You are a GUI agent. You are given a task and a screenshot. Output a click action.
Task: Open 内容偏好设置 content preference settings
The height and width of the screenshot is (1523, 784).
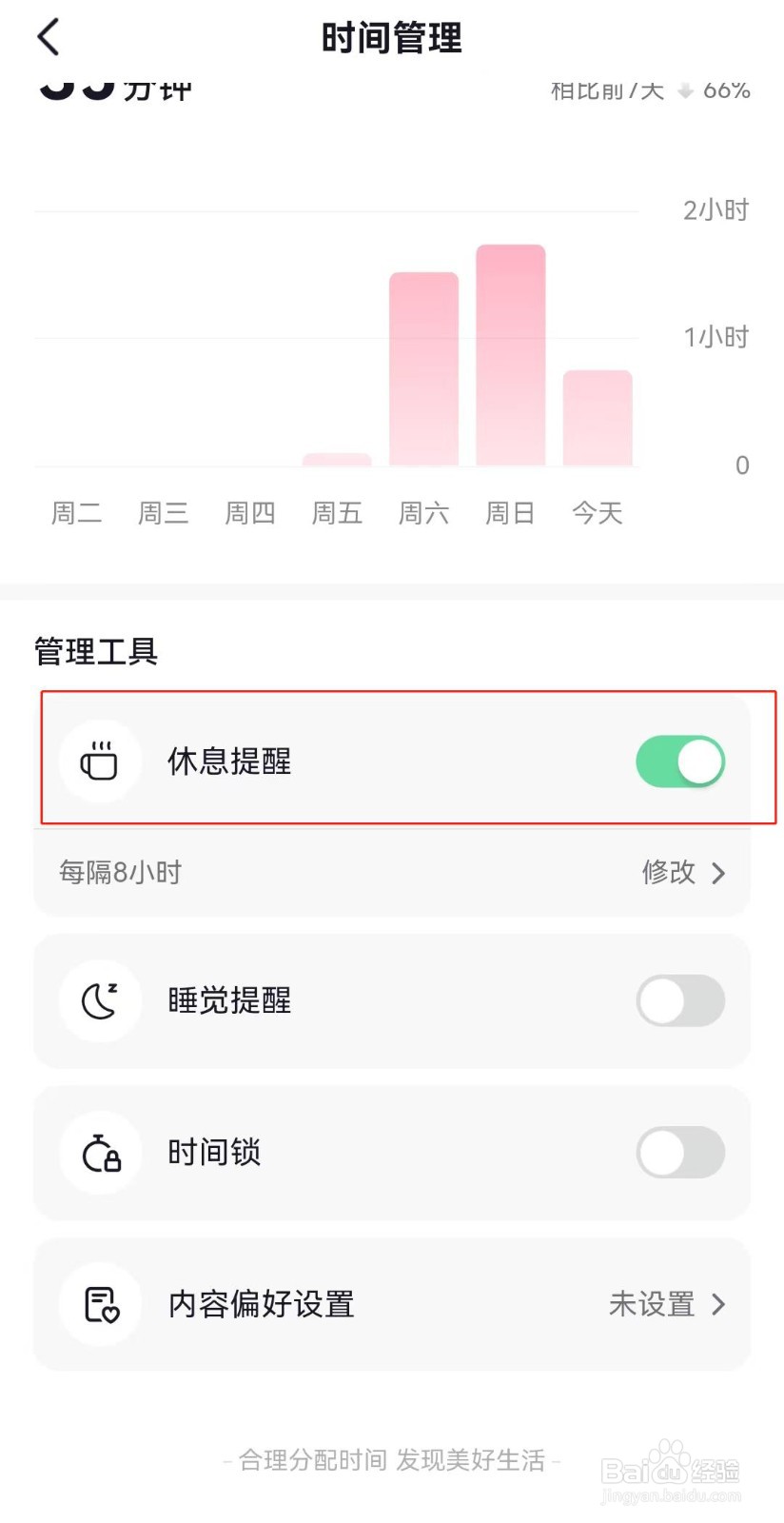tap(261, 1305)
